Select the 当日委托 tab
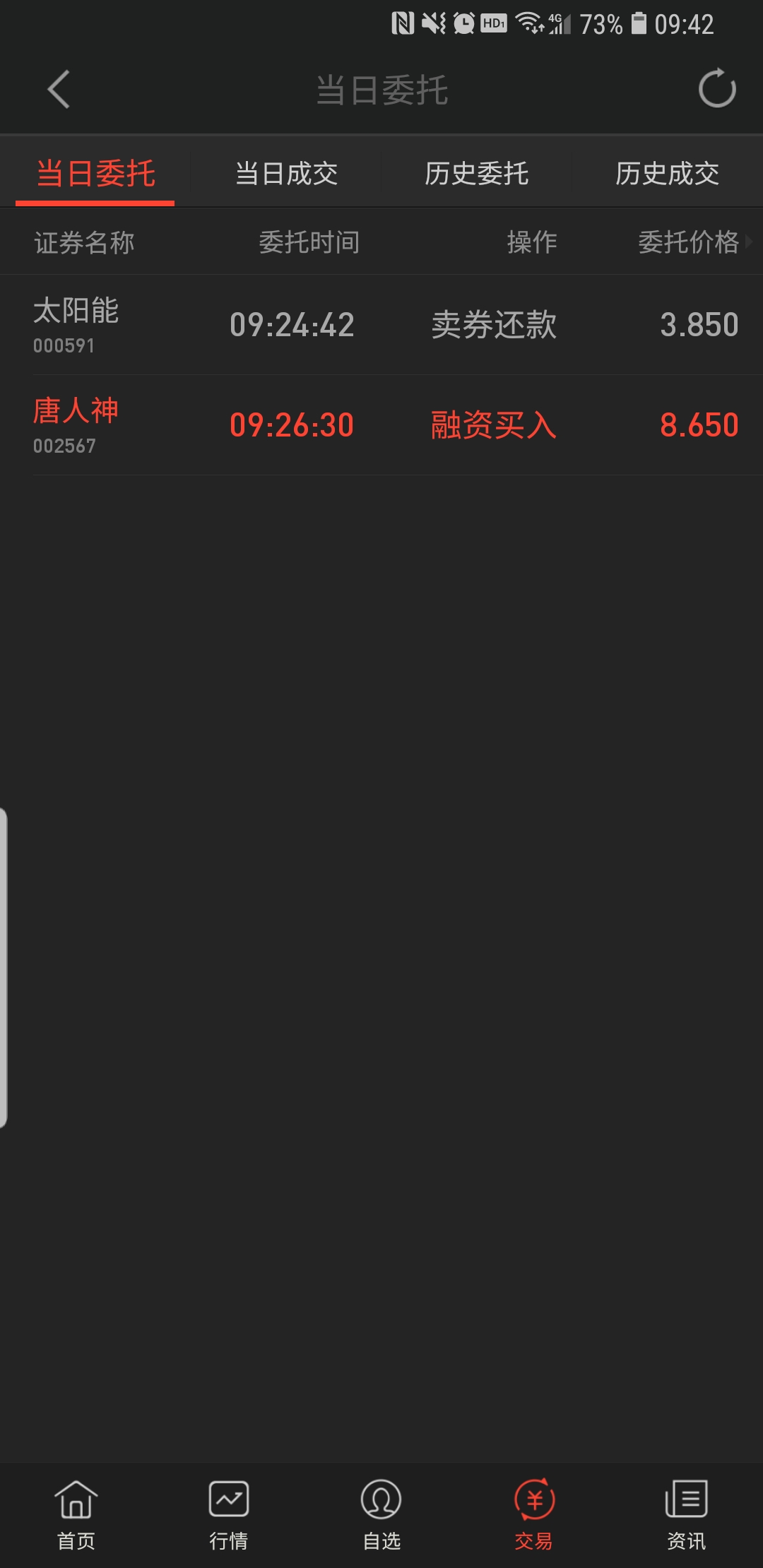 click(x=95, y=173)
